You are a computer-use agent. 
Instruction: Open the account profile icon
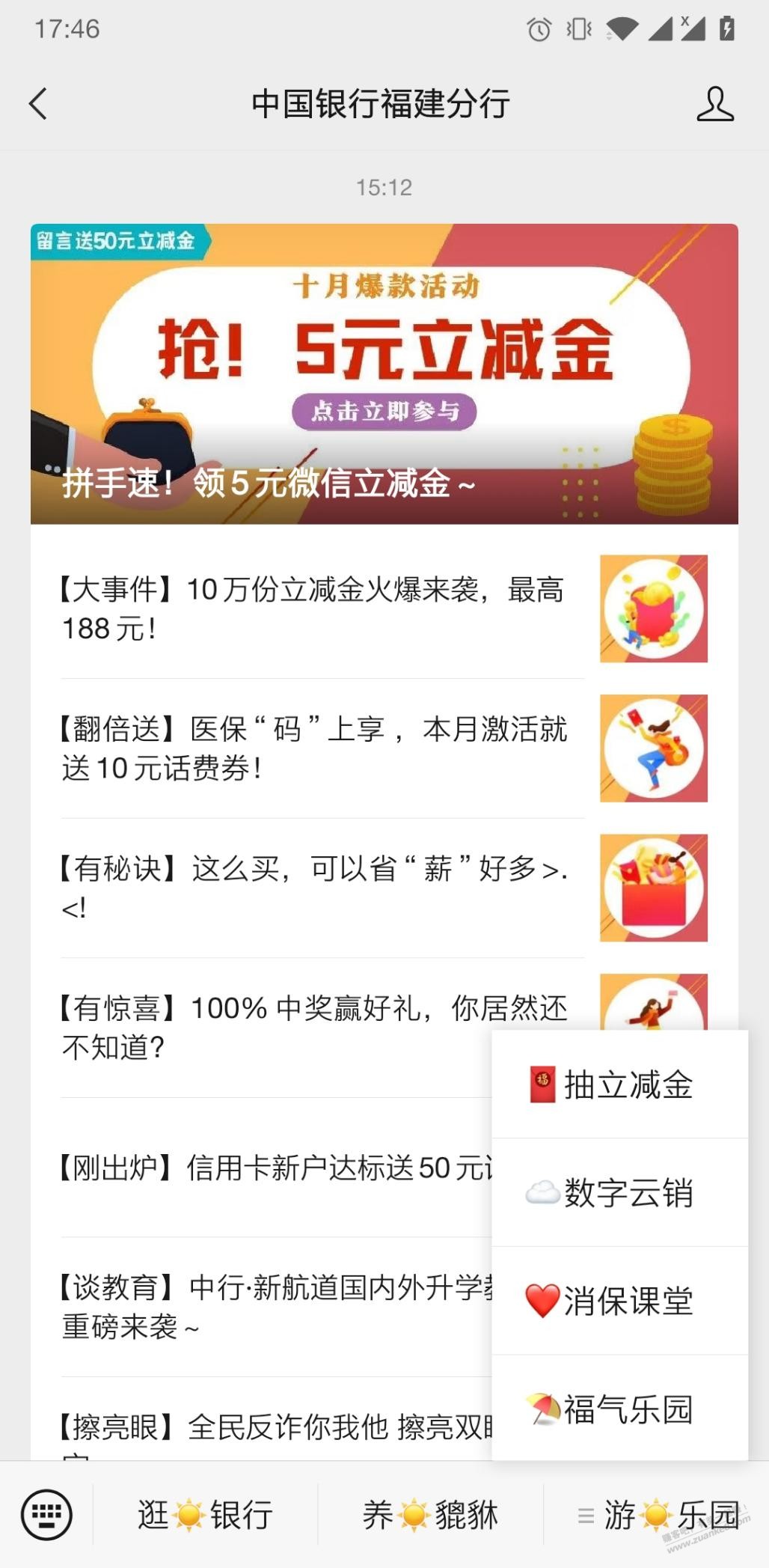tap(714, 103)
